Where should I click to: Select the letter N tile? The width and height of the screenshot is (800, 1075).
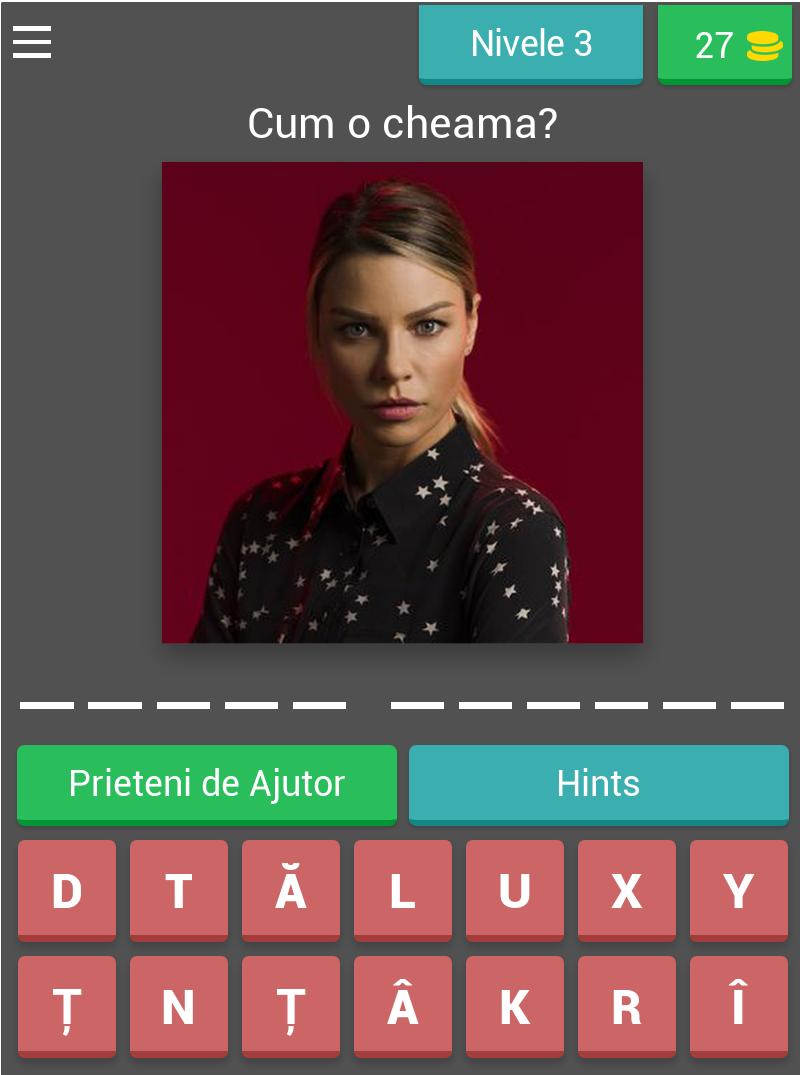(x=178, y=1005)
